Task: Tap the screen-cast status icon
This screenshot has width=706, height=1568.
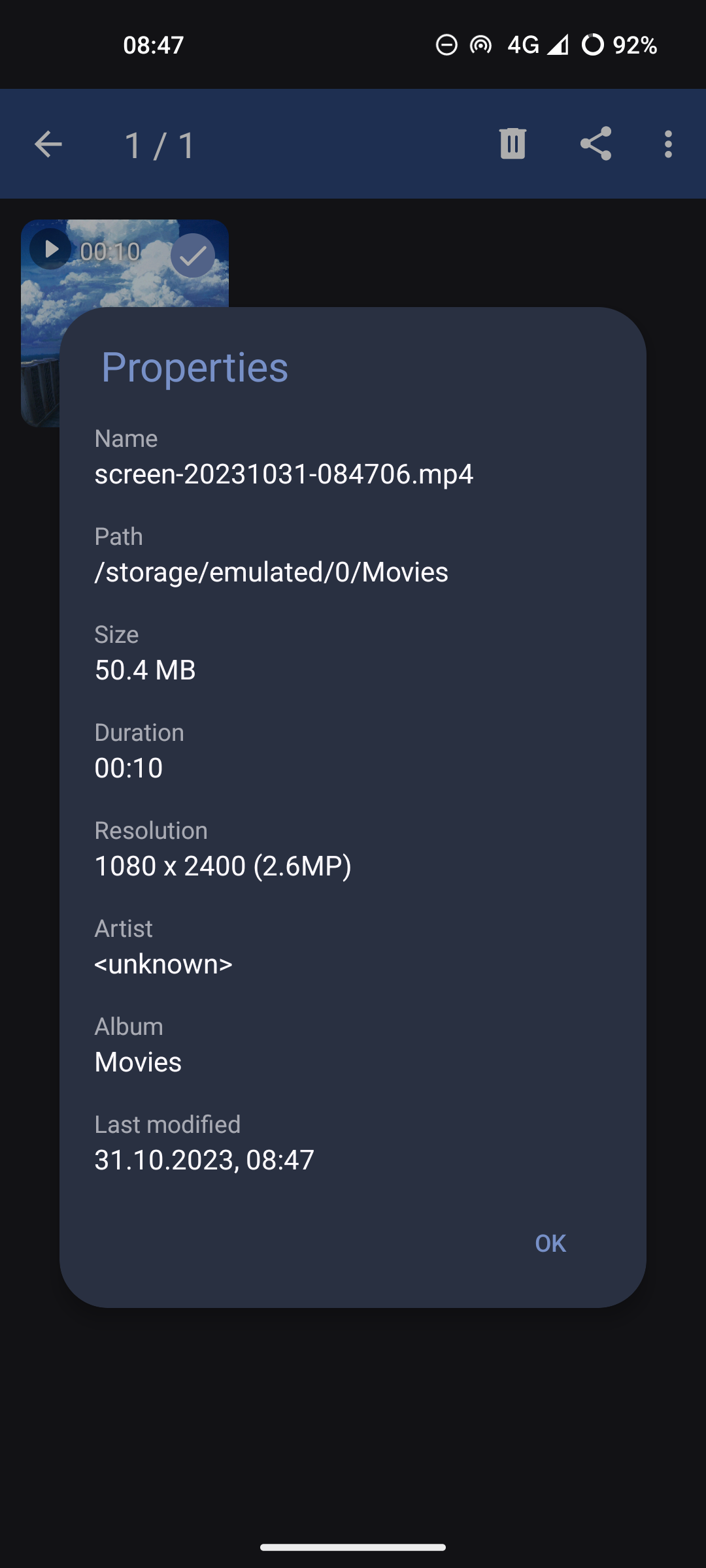Action: pyautogui.click(x=479, y=44)
